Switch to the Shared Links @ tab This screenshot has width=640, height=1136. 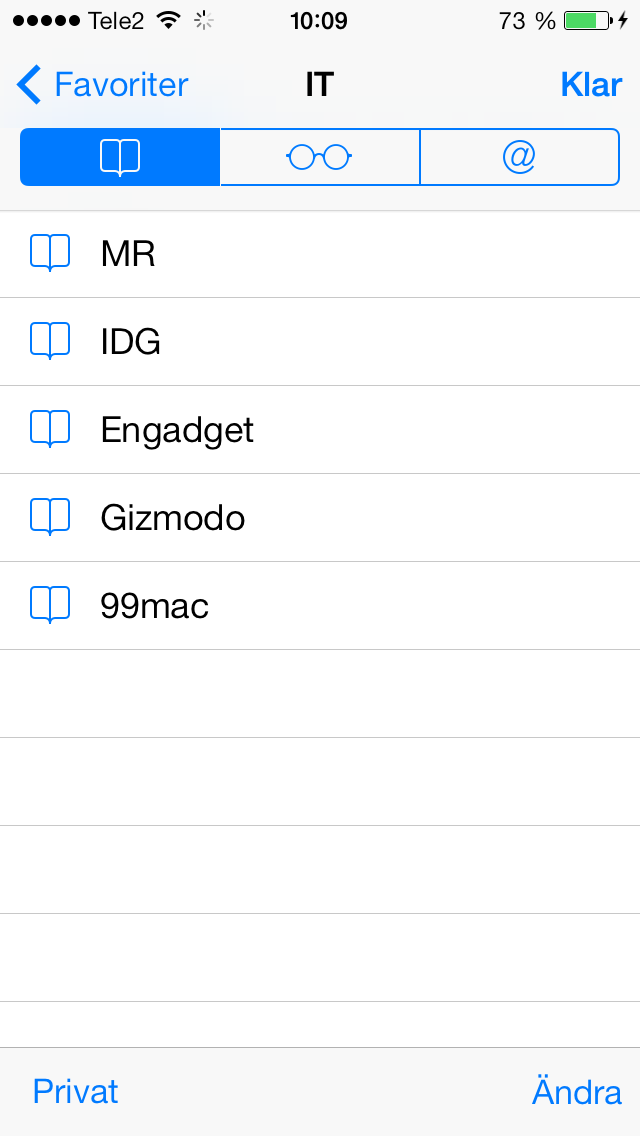[520, 157]
